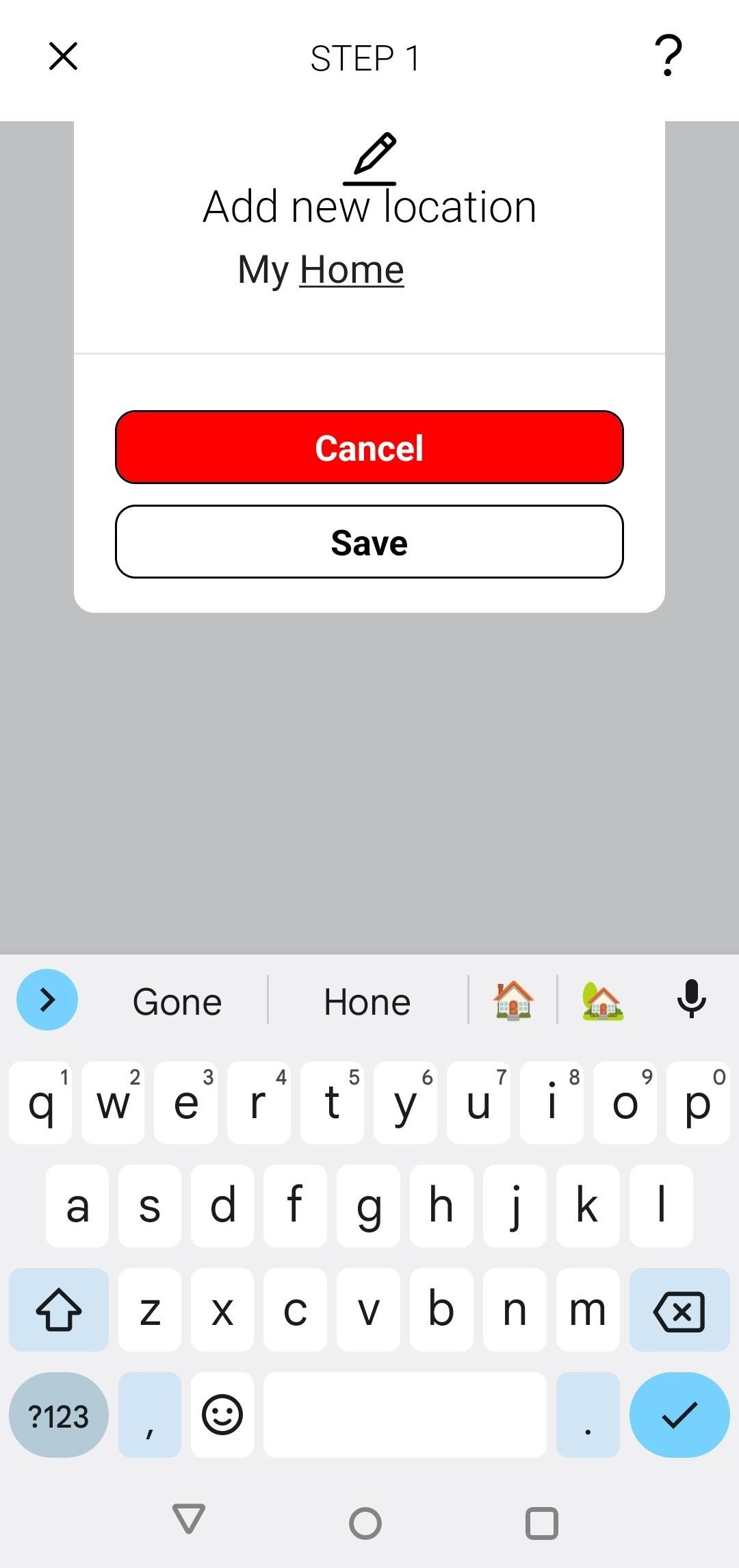Hit the backspace key
The image size is (739, 1568).
coord(679,1310)
